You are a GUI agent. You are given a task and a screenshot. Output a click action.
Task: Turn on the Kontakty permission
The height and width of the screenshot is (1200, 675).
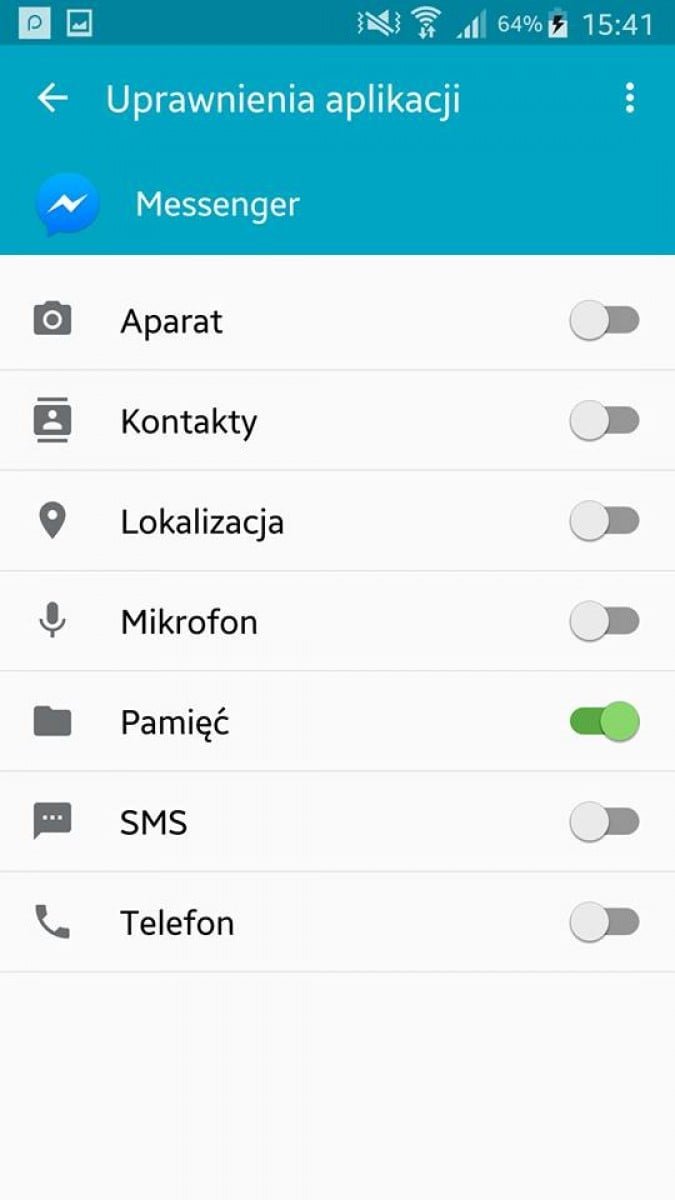click(604, 421)
